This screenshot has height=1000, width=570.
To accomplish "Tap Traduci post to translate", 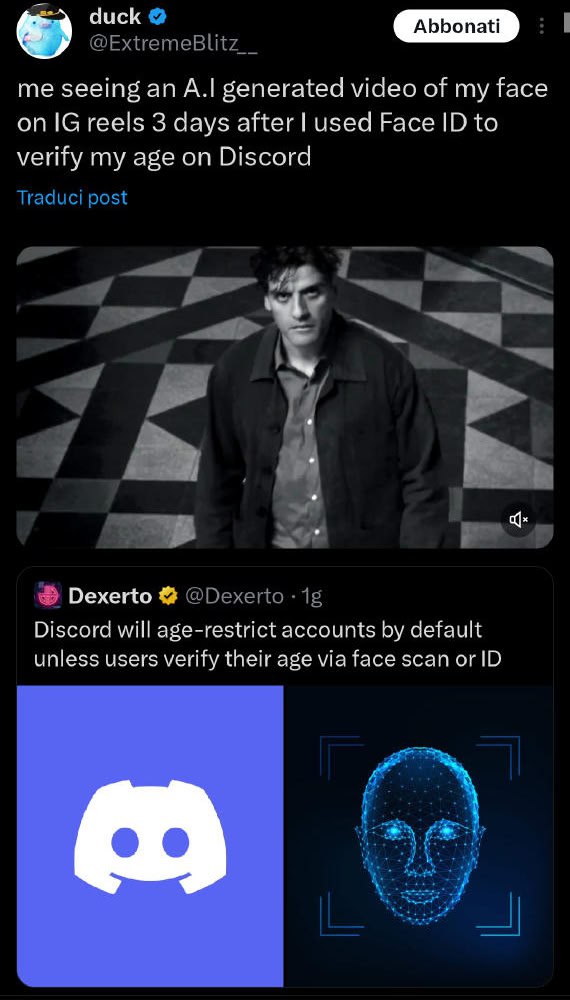I will (72, 198).
